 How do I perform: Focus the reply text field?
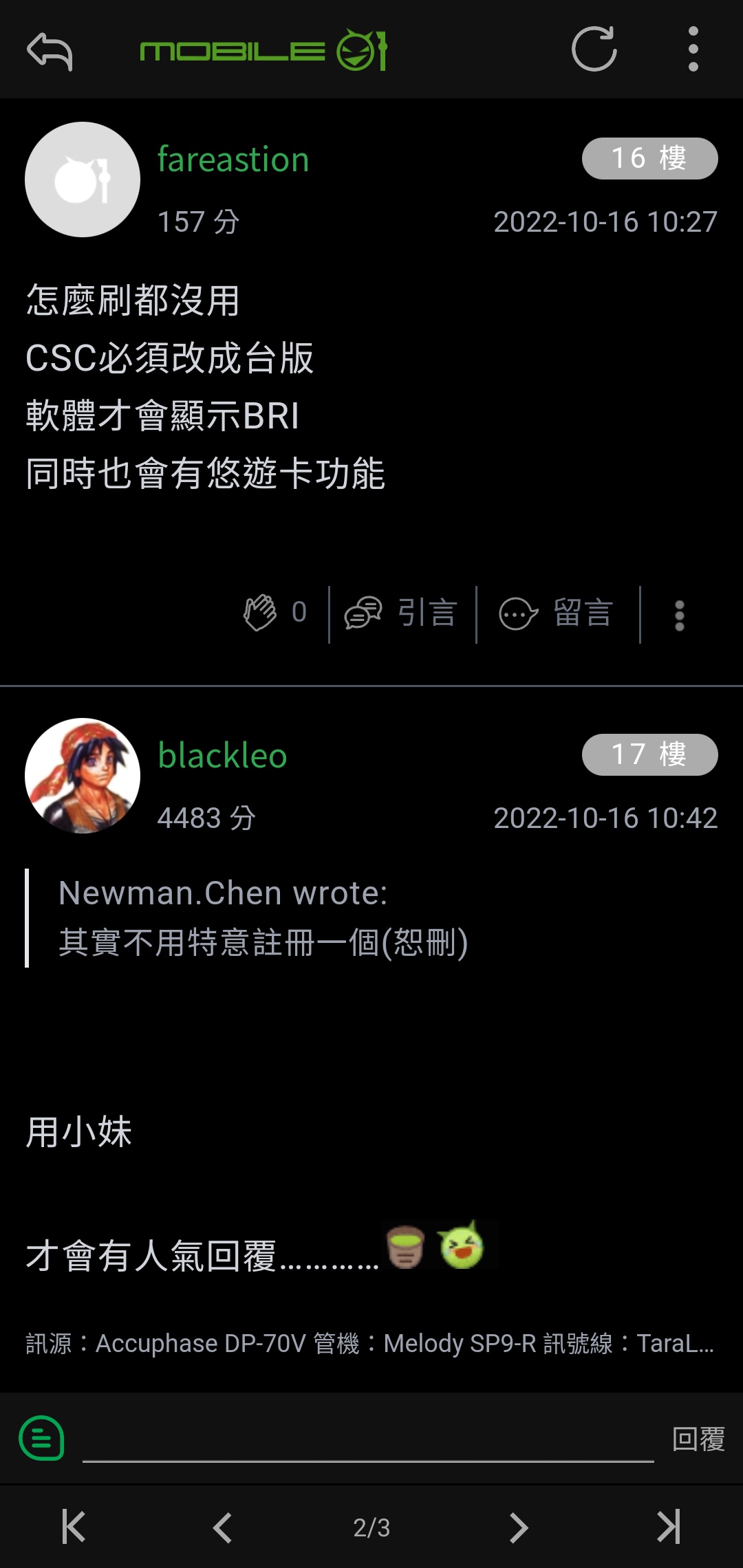coord(368,1439)
